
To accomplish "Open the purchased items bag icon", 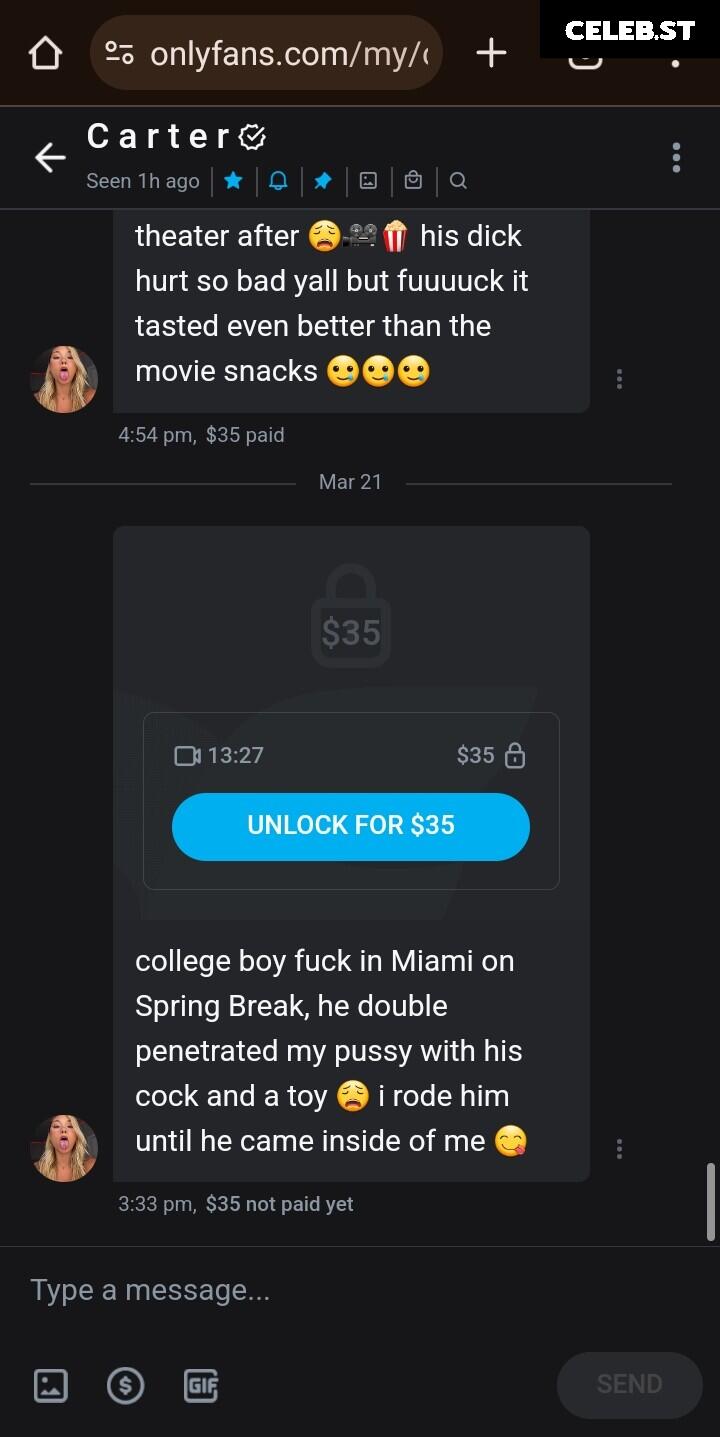I will 413,181.
